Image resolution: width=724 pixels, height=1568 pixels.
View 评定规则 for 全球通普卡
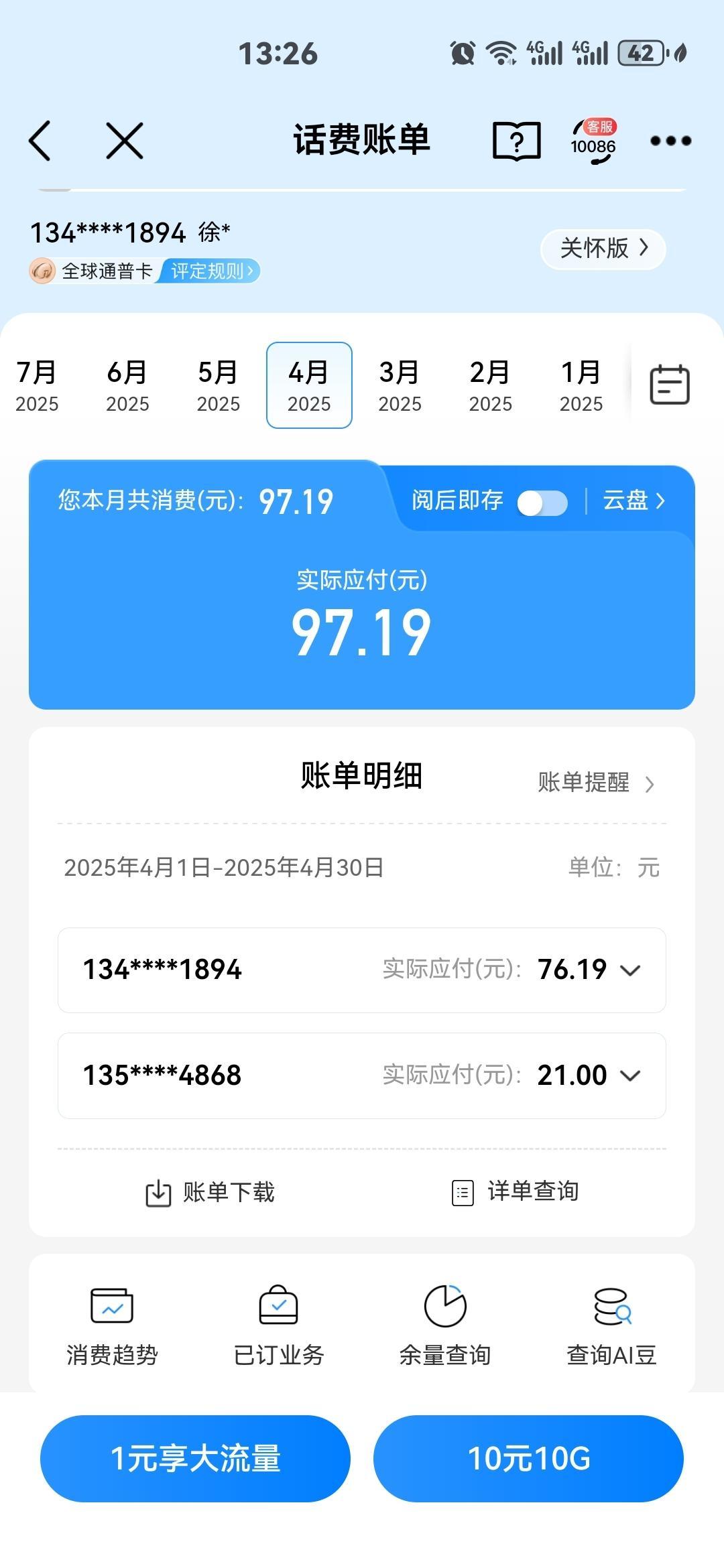coord(210,271)
